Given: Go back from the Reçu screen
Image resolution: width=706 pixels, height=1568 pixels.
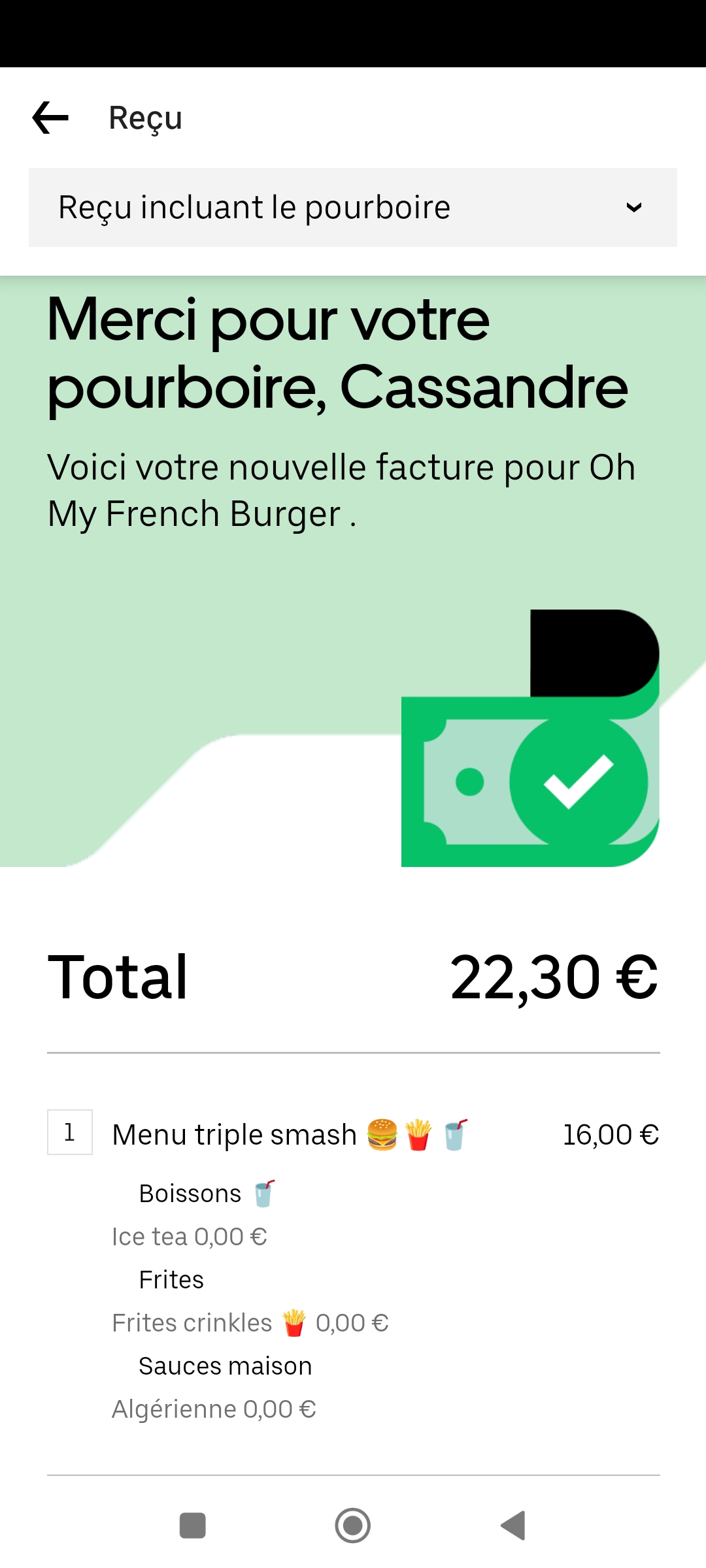Looking at the screenshot, I should (x=51, y=118).
